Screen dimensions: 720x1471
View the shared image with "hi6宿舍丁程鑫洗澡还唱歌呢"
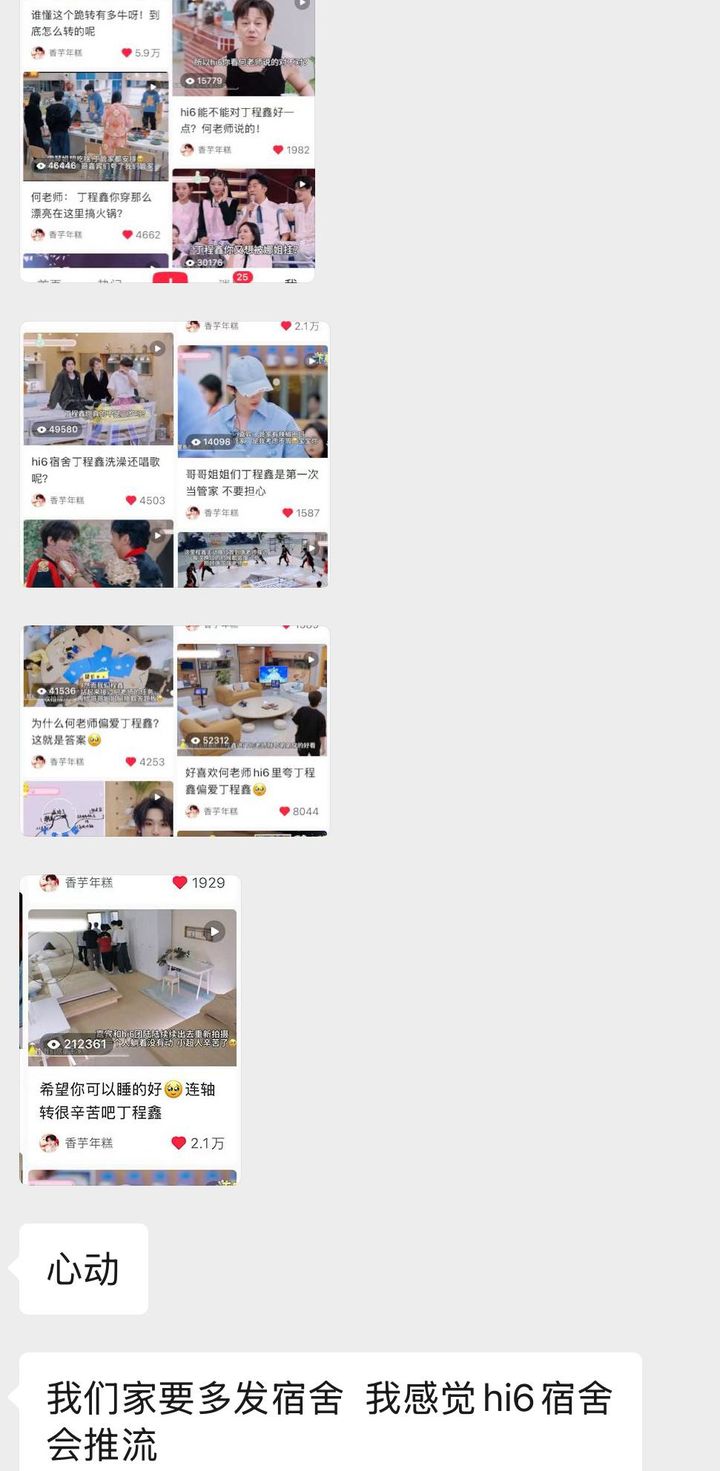[175, 455]
